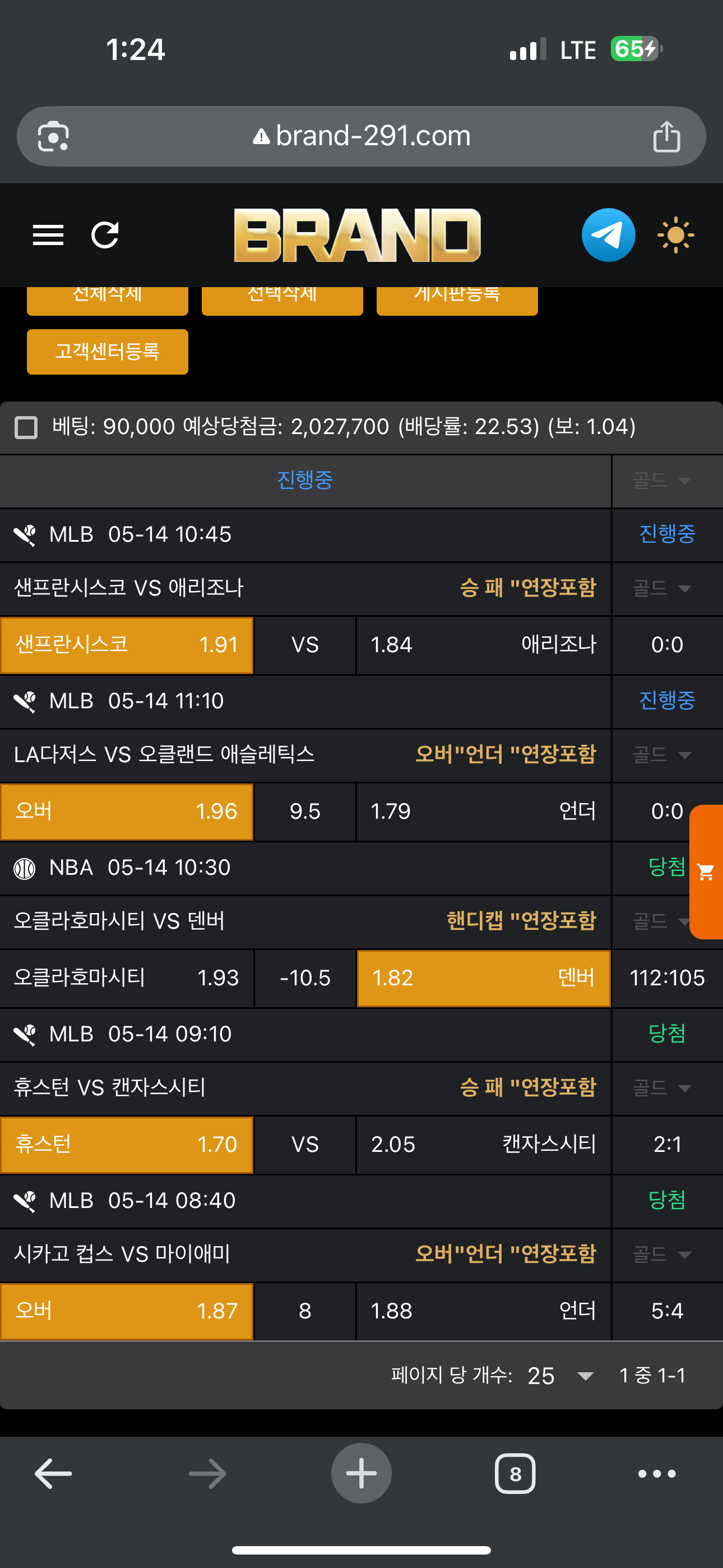Check the bet slip checkbox
This screenshot has height=1568, width=723.
tap(26, 427)
